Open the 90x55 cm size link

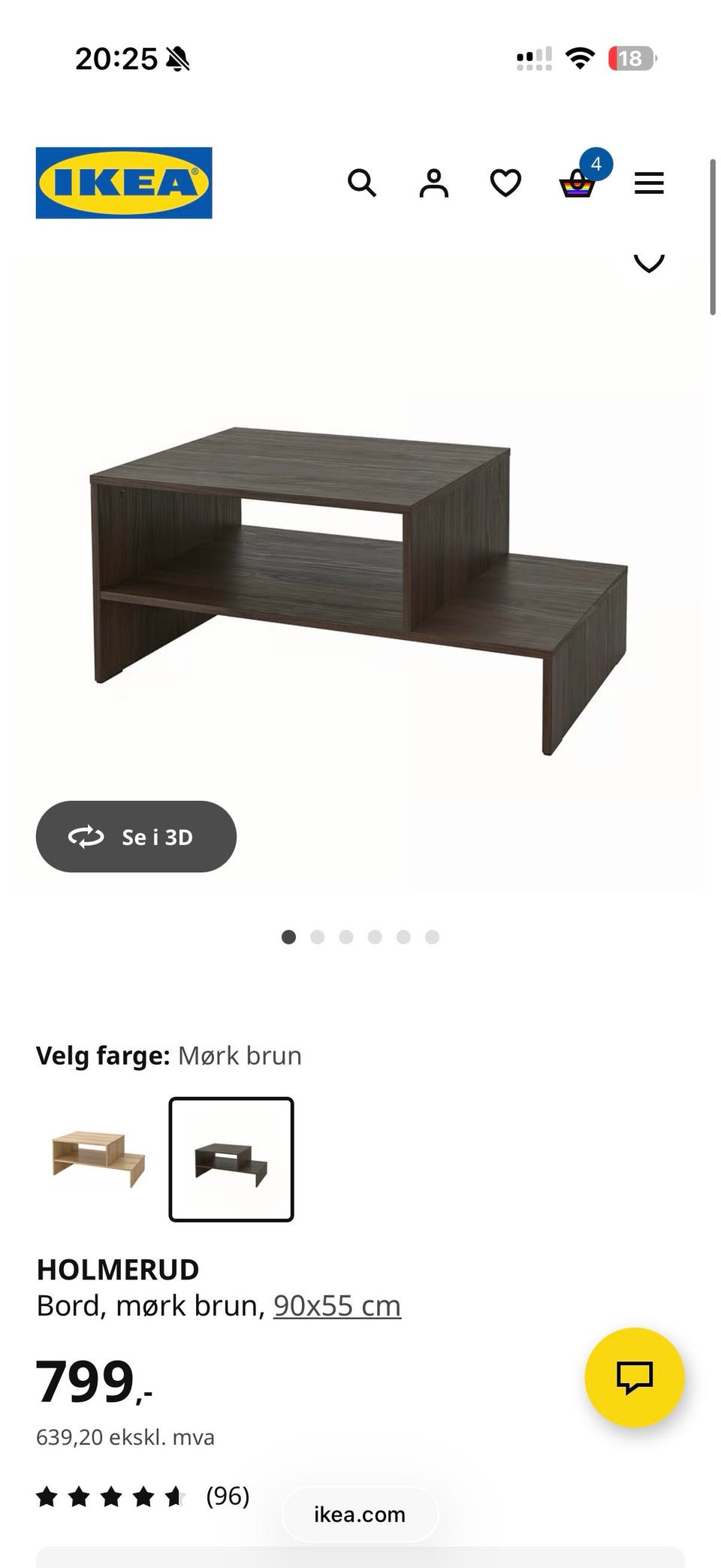(336, 1306)
